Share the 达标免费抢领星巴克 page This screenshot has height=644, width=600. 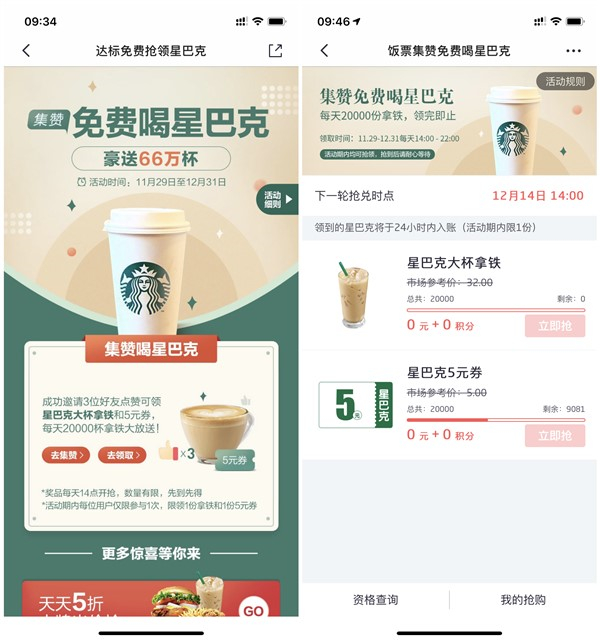pyautogui.click(x=275, y=51)
